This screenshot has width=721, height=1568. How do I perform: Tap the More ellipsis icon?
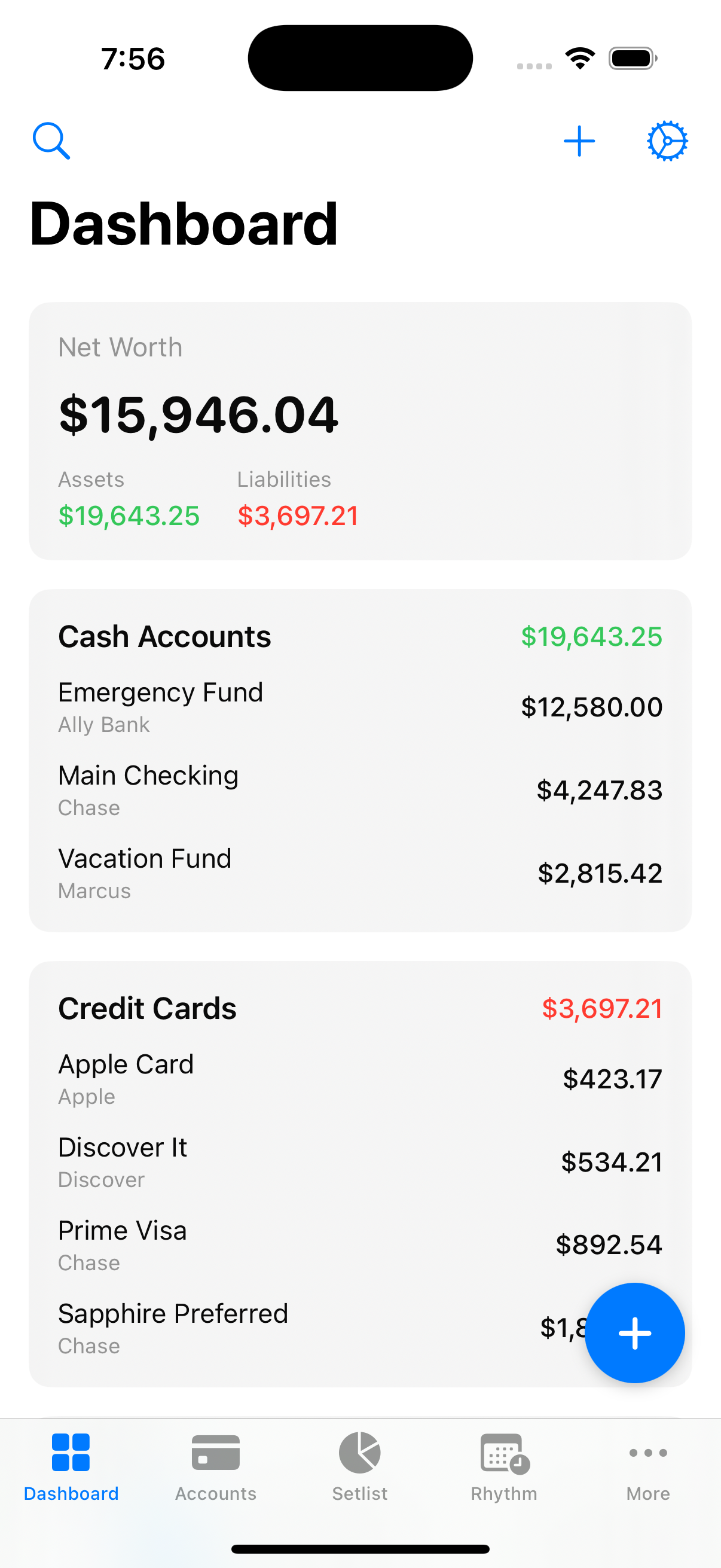[x=647, y=1452]
